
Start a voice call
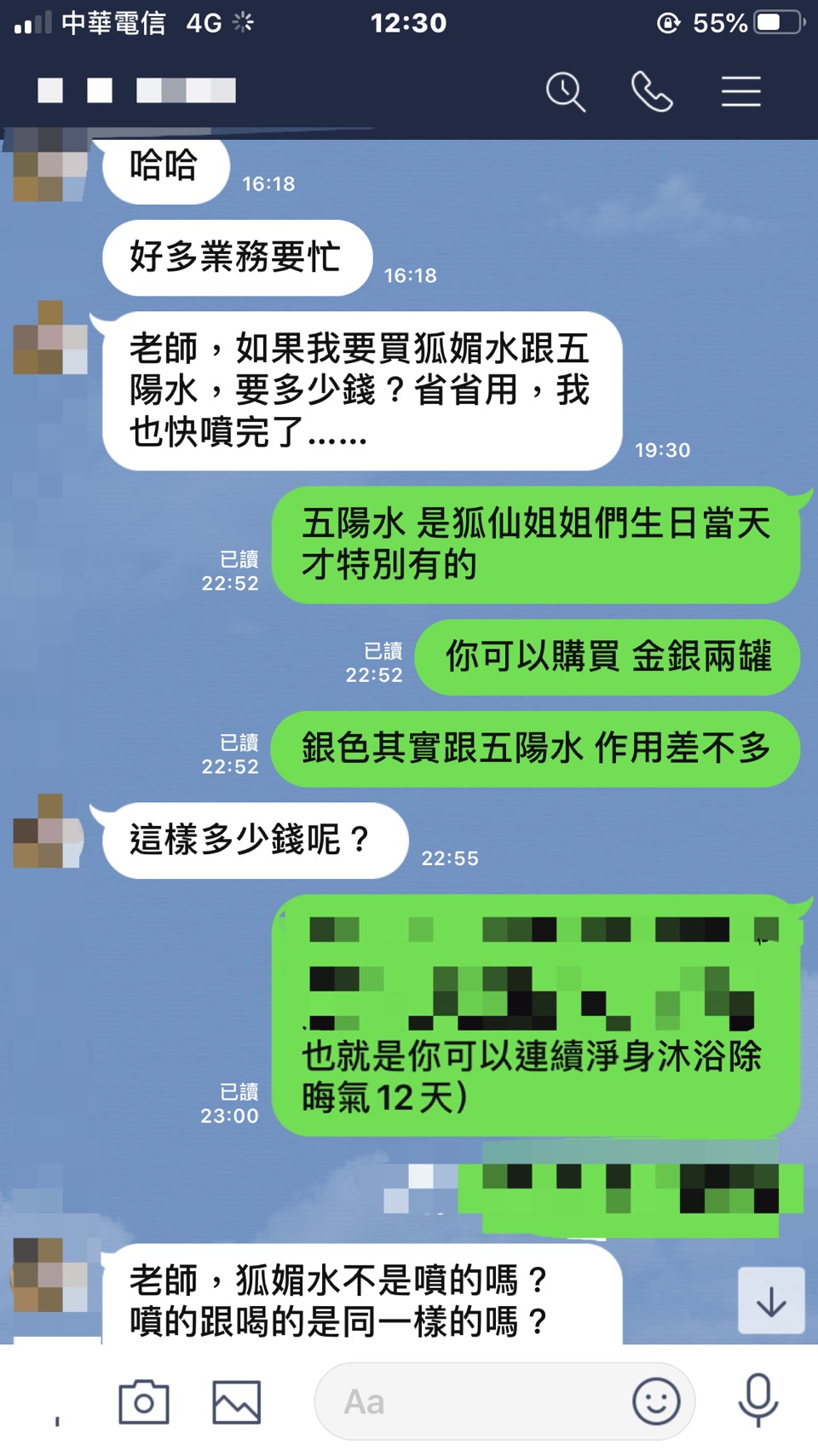[x=652, y=91]
